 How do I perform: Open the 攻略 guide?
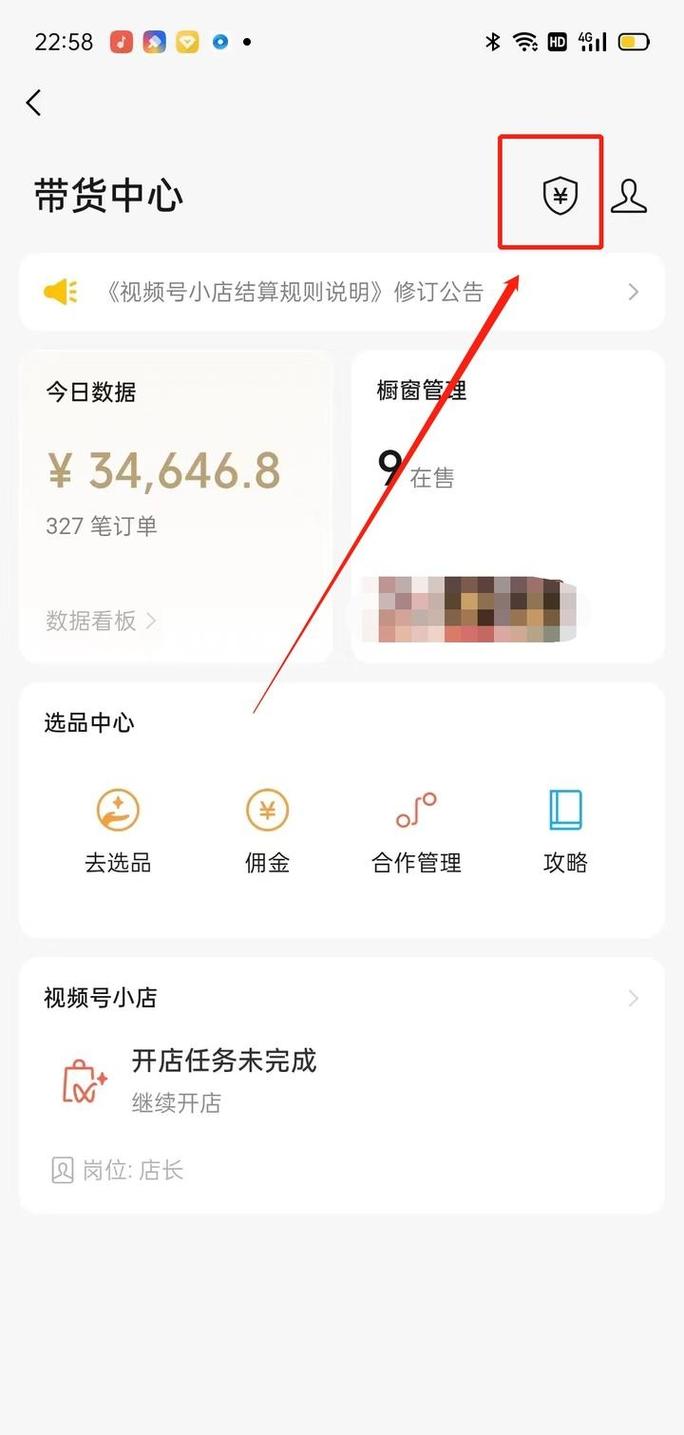point(565,830)
